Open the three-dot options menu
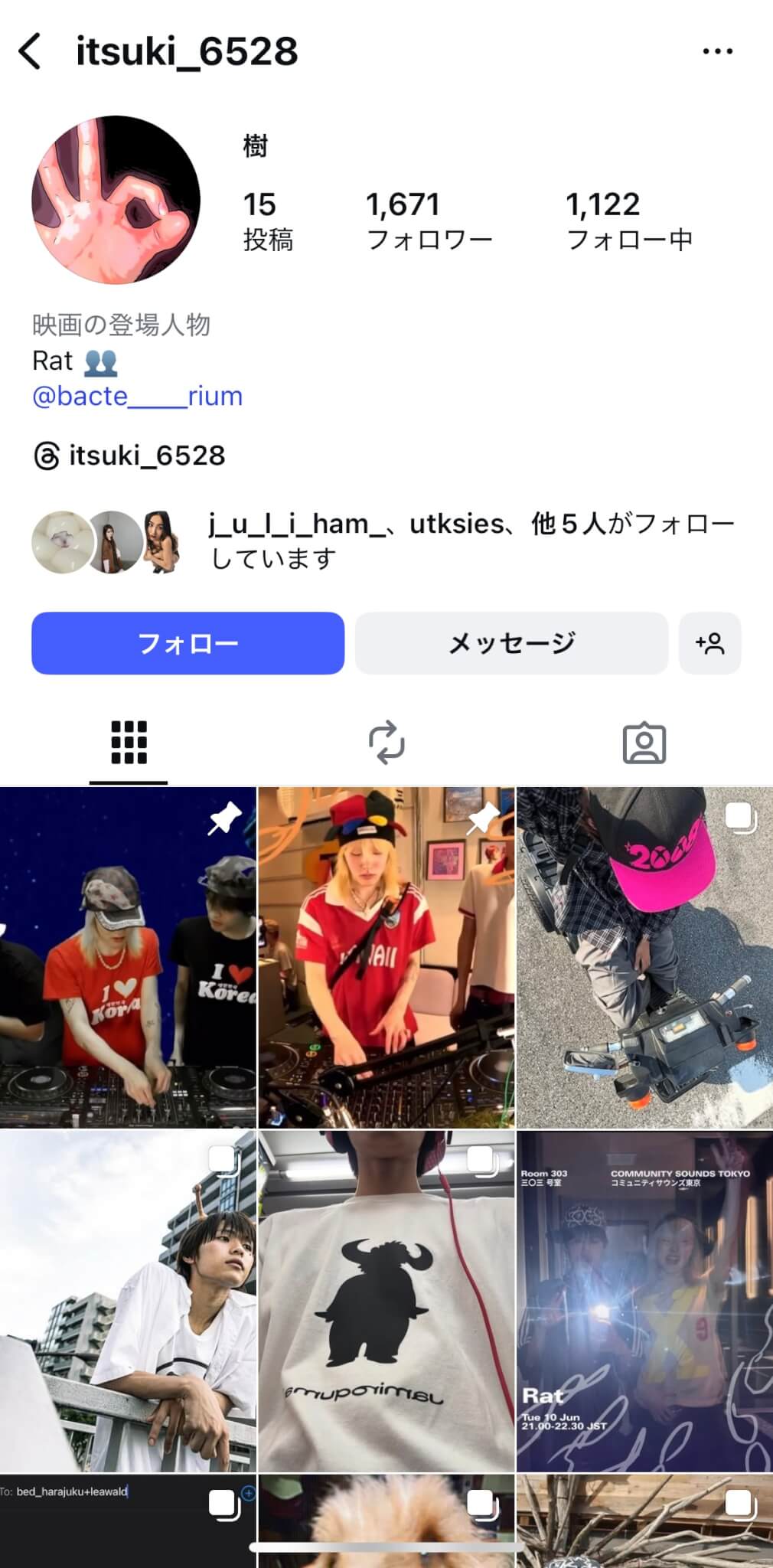 pyautogui.click(x=717, y=52)
